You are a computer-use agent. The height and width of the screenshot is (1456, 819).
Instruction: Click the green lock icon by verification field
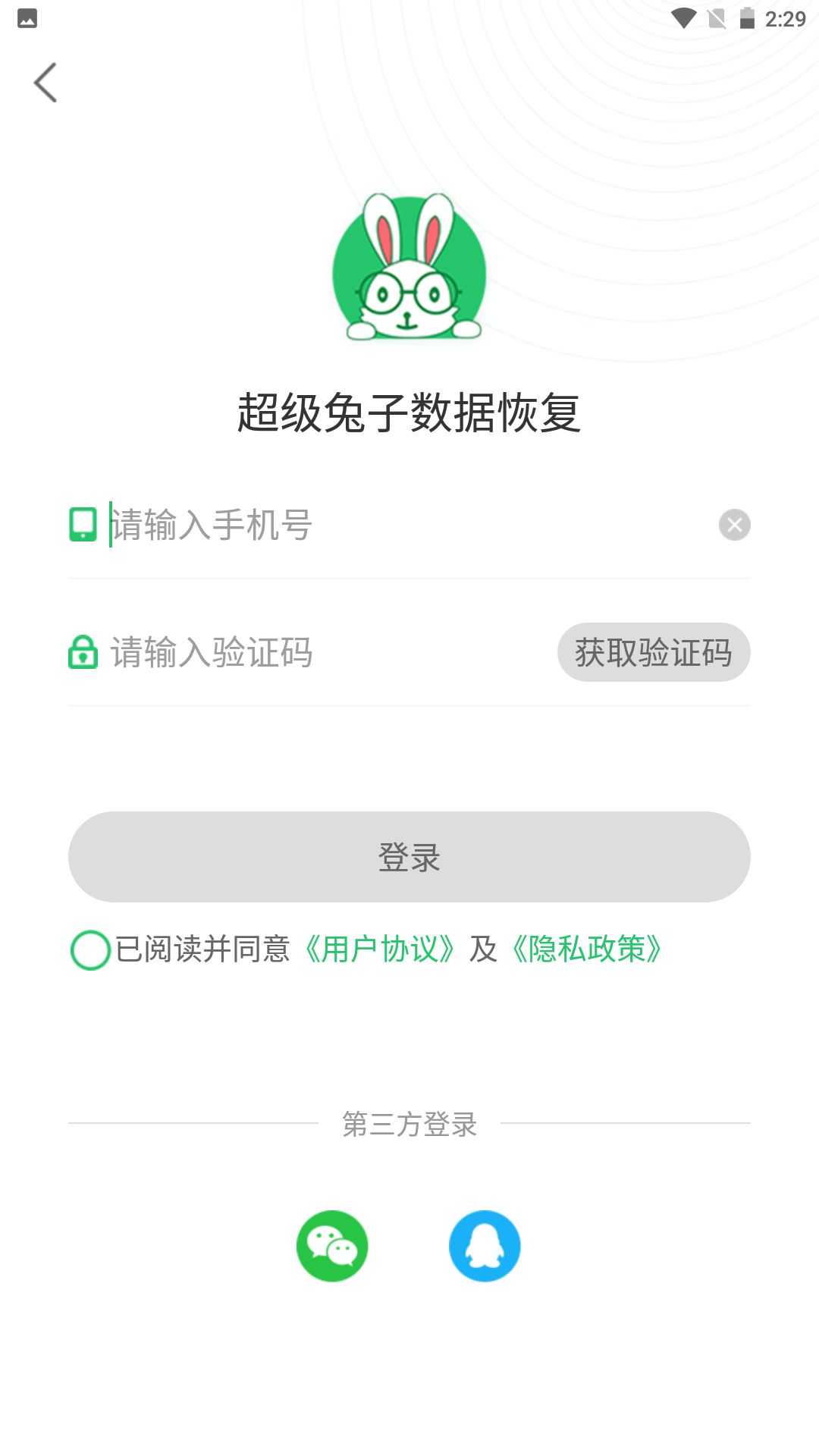click(82, 652)
